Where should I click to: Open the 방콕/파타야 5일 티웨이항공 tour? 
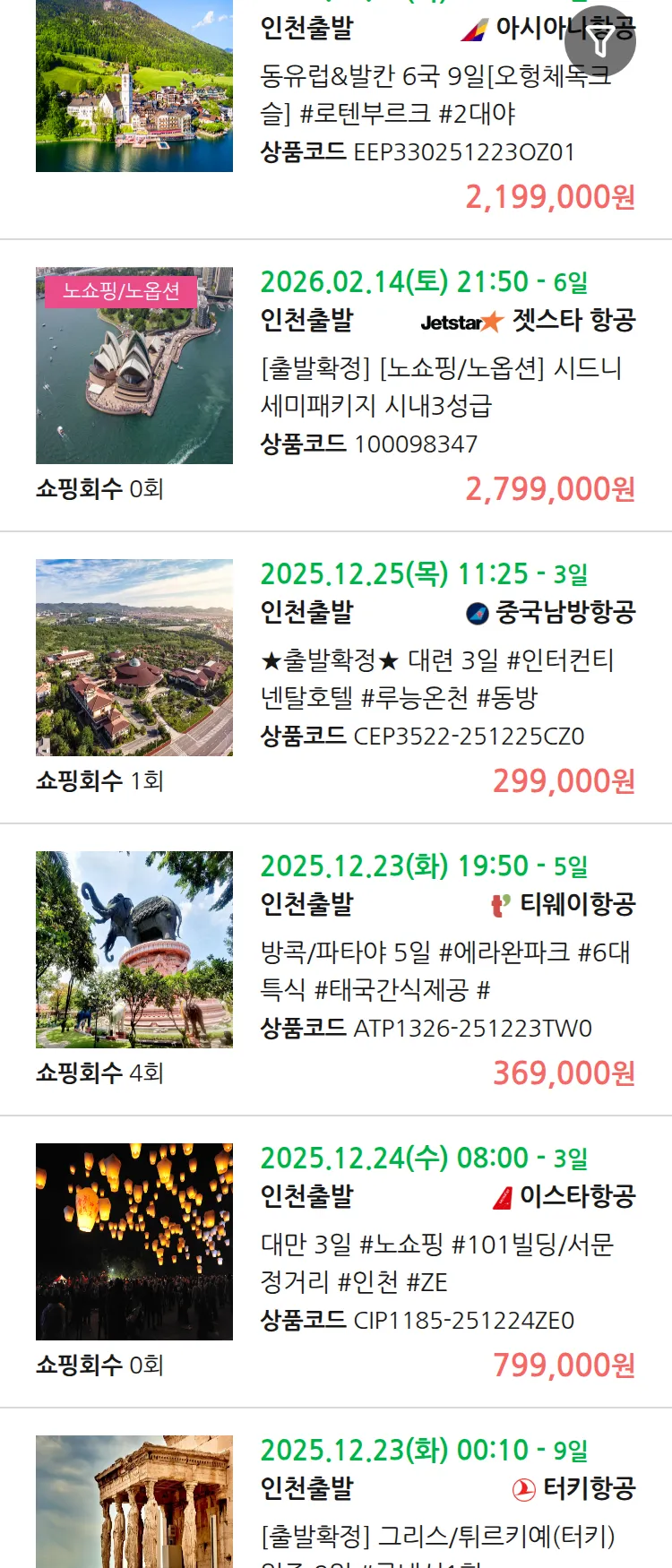[444, 970]
